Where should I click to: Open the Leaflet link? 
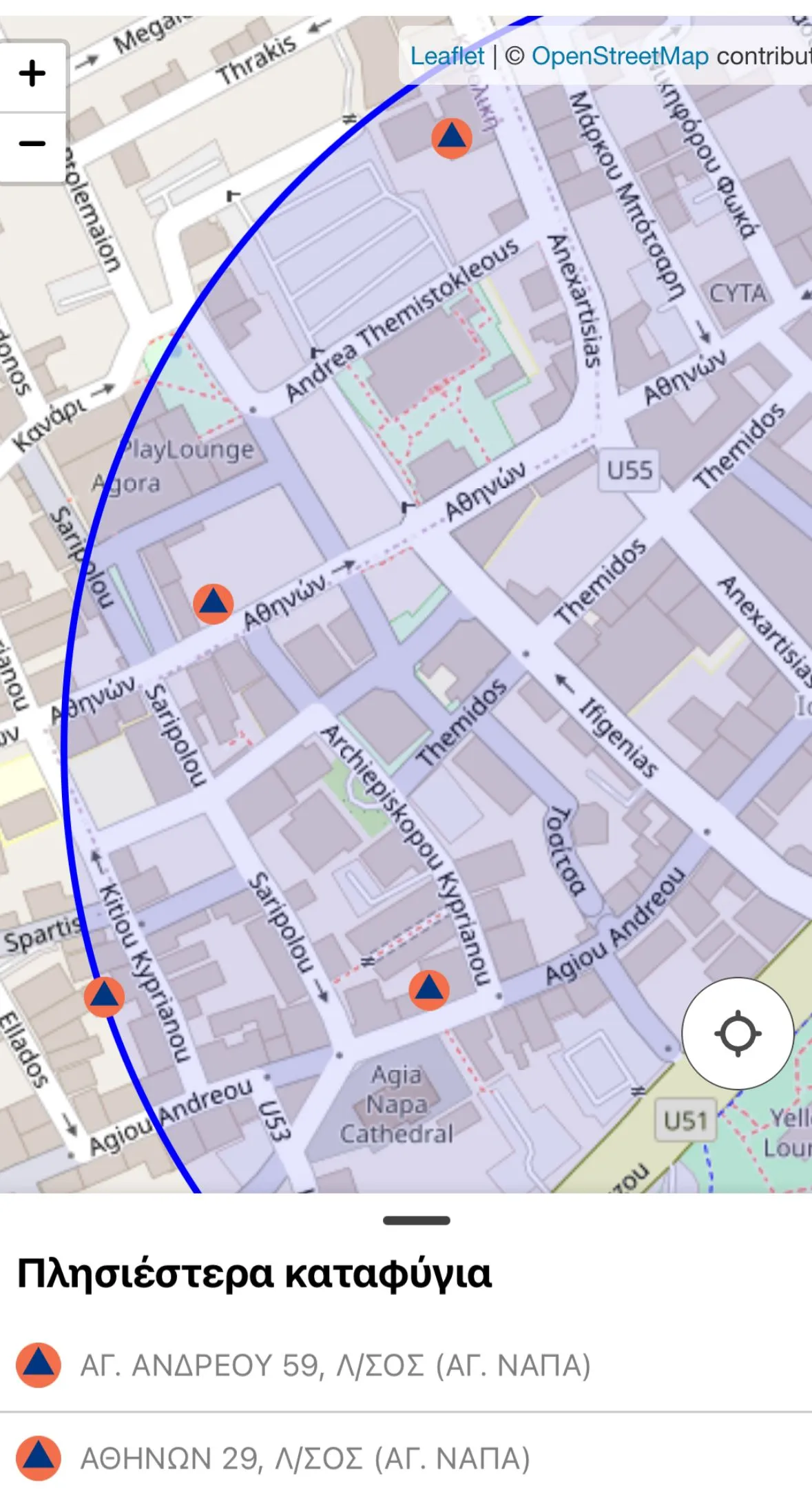(x=447, y=56)
